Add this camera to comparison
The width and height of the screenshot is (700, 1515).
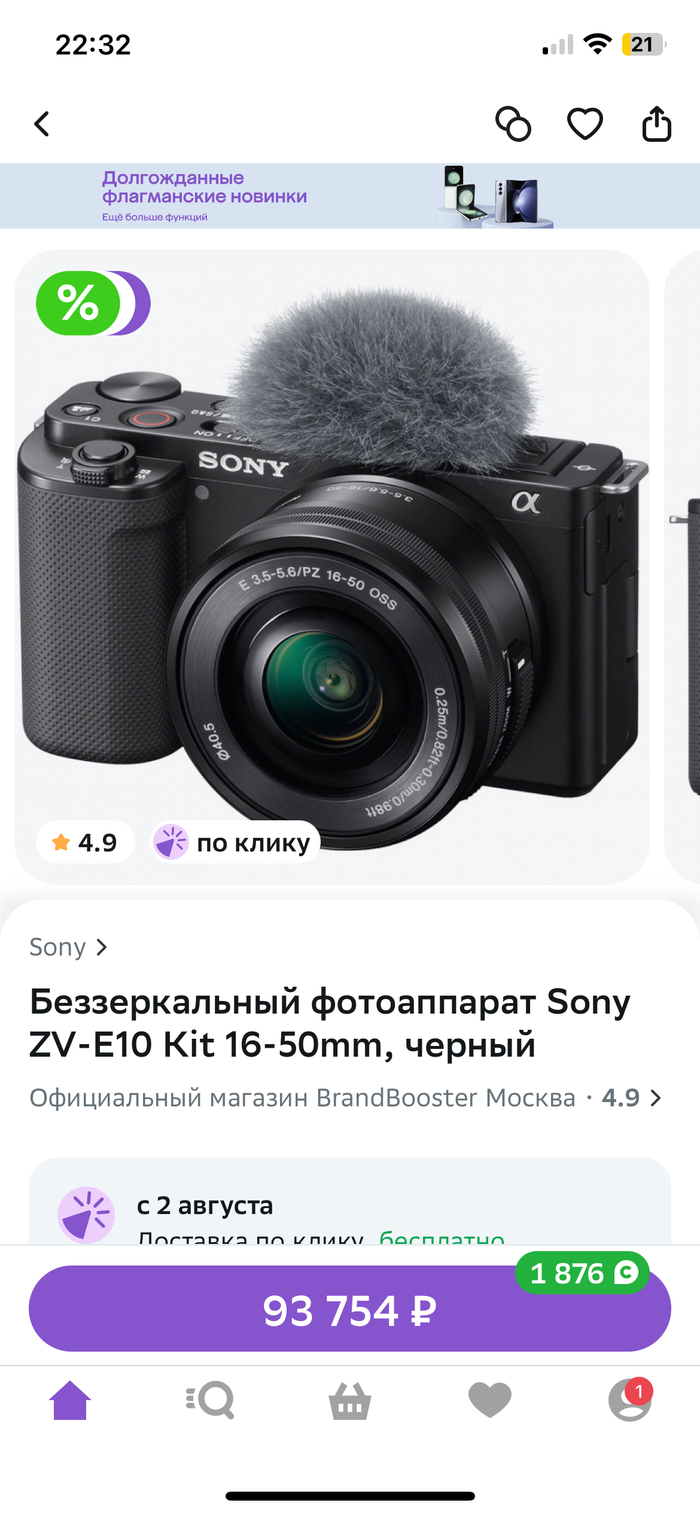[513, 124]
